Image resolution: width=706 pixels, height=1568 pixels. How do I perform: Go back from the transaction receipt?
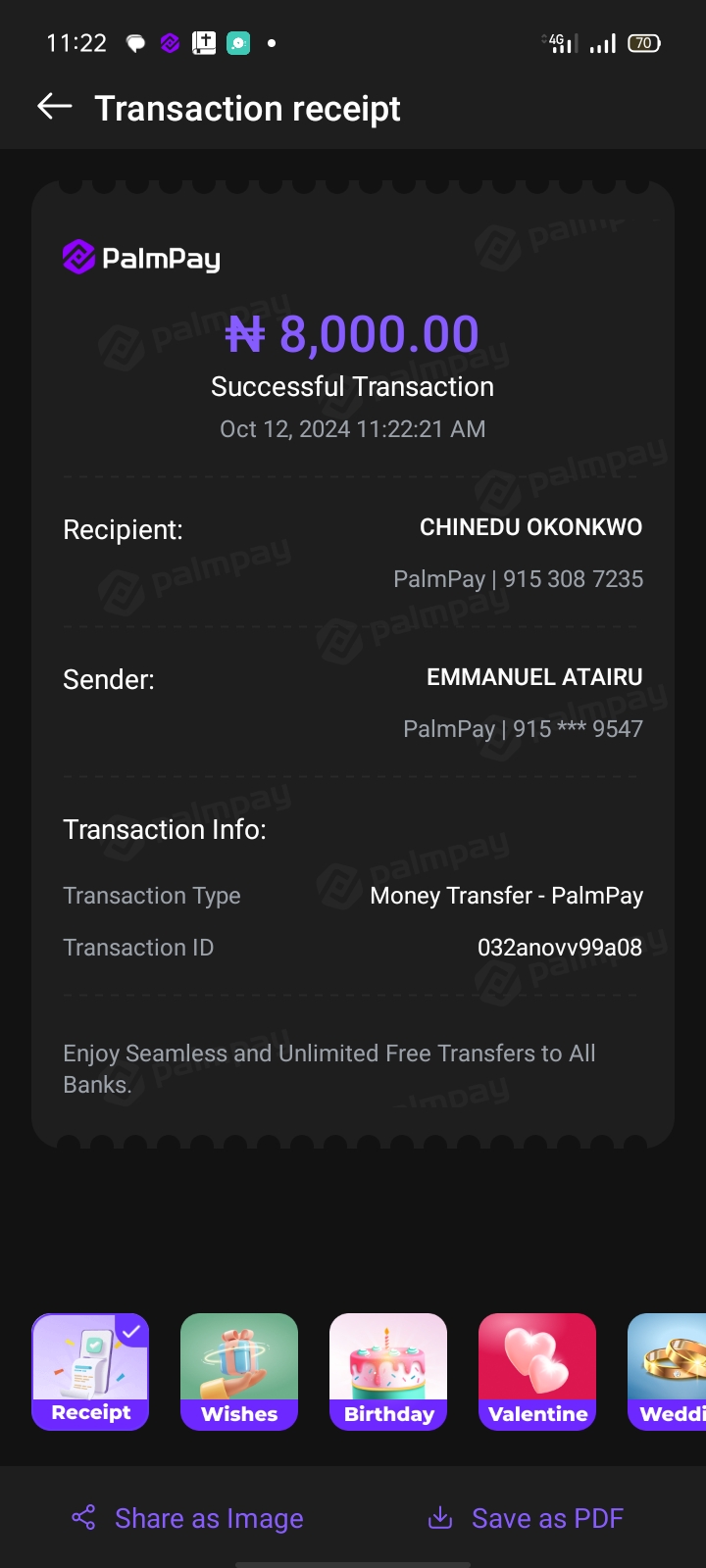[x=55, y=107]
